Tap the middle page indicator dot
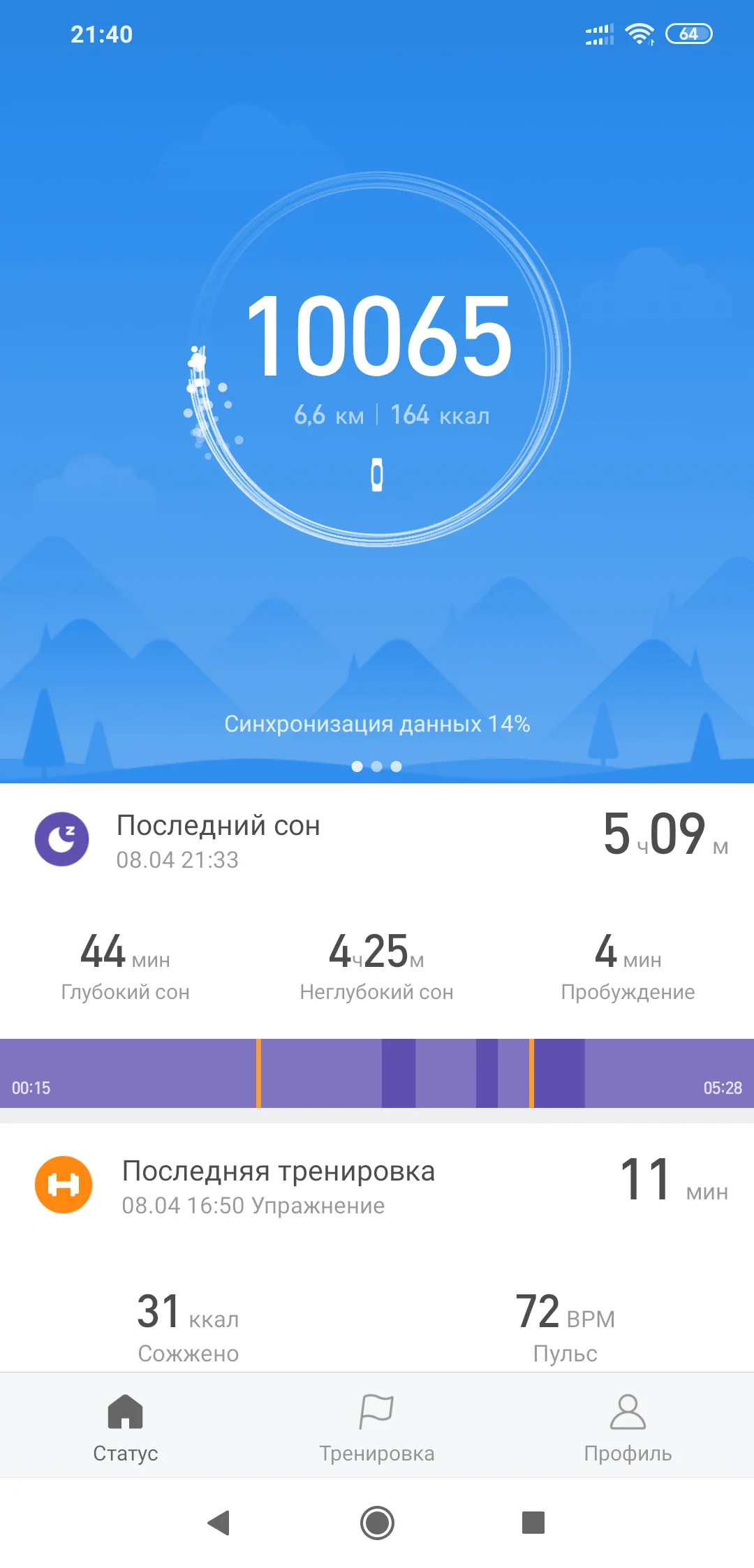This screenshot has height=1568, width=754. 377,766
